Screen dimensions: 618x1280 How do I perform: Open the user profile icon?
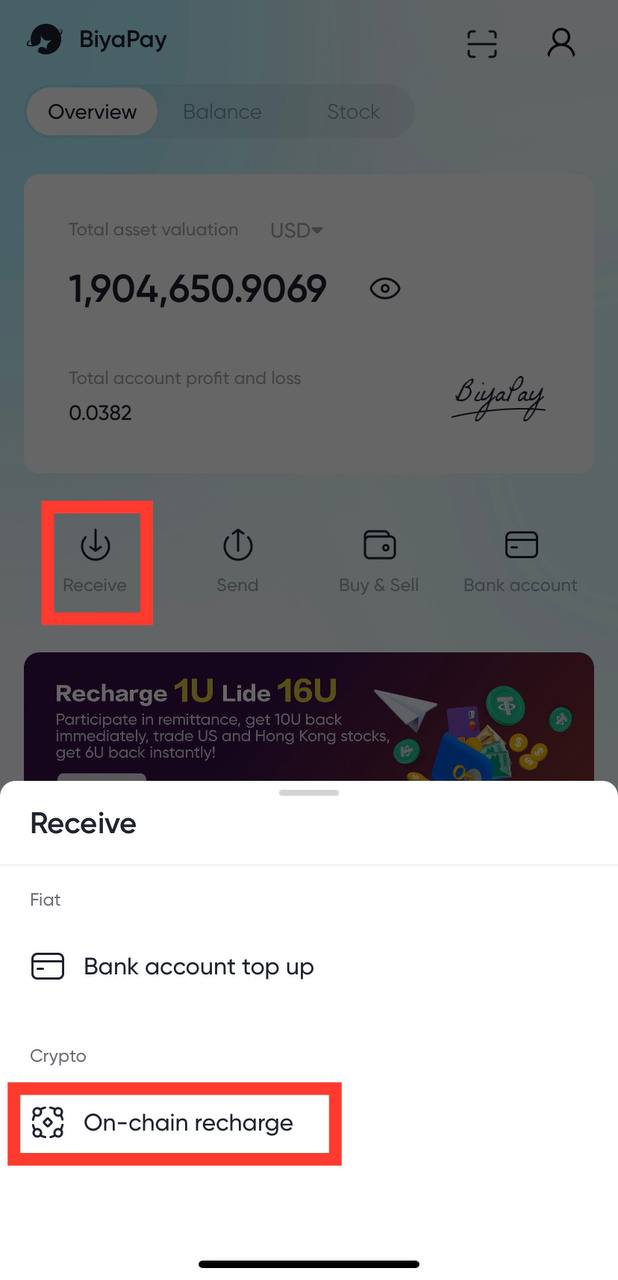561,42
